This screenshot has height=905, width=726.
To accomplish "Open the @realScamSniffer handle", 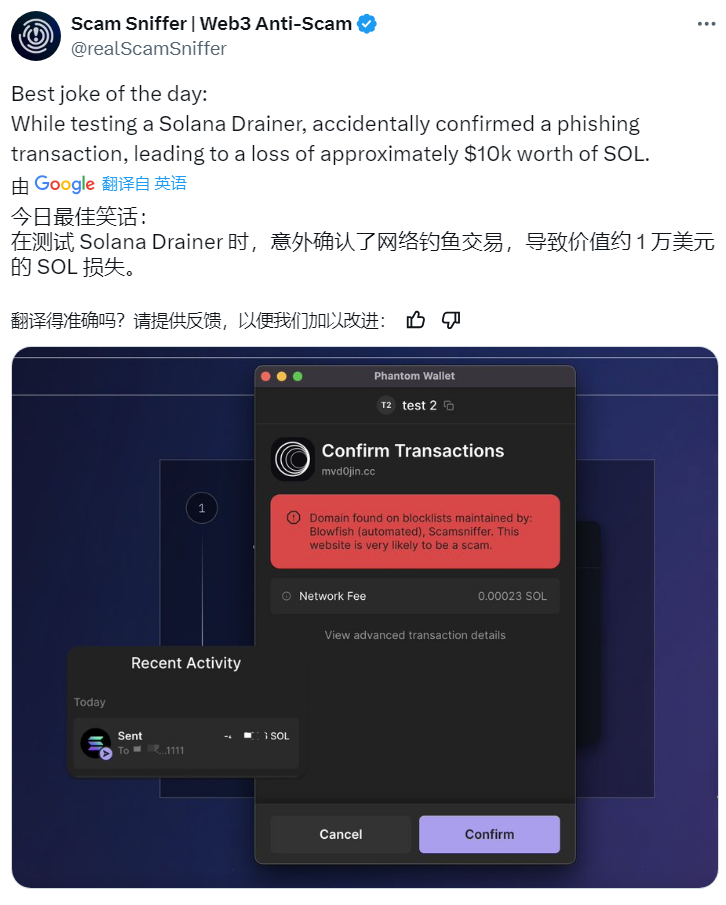I will pyautogui.click(x=149, y=48).
